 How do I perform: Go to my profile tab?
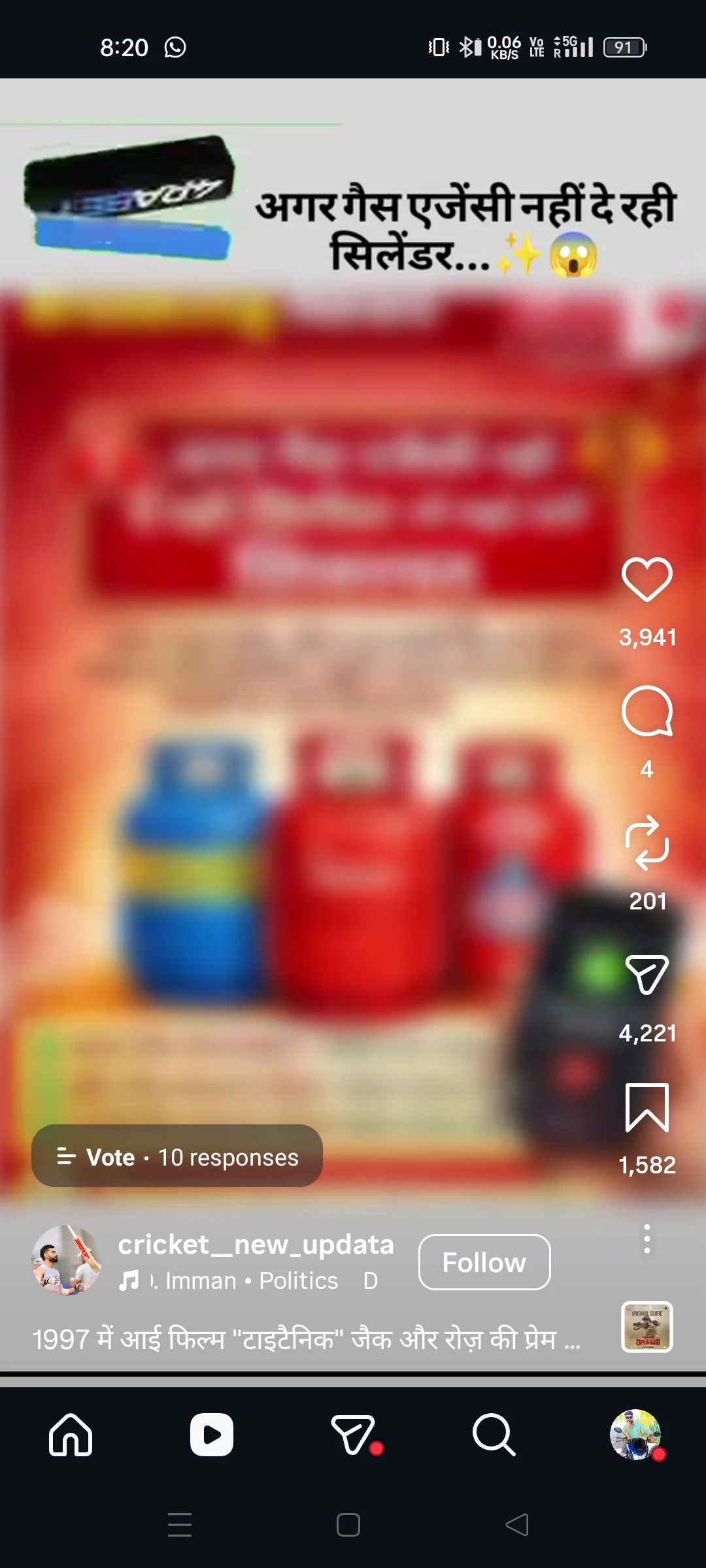tap(635, 1435)
